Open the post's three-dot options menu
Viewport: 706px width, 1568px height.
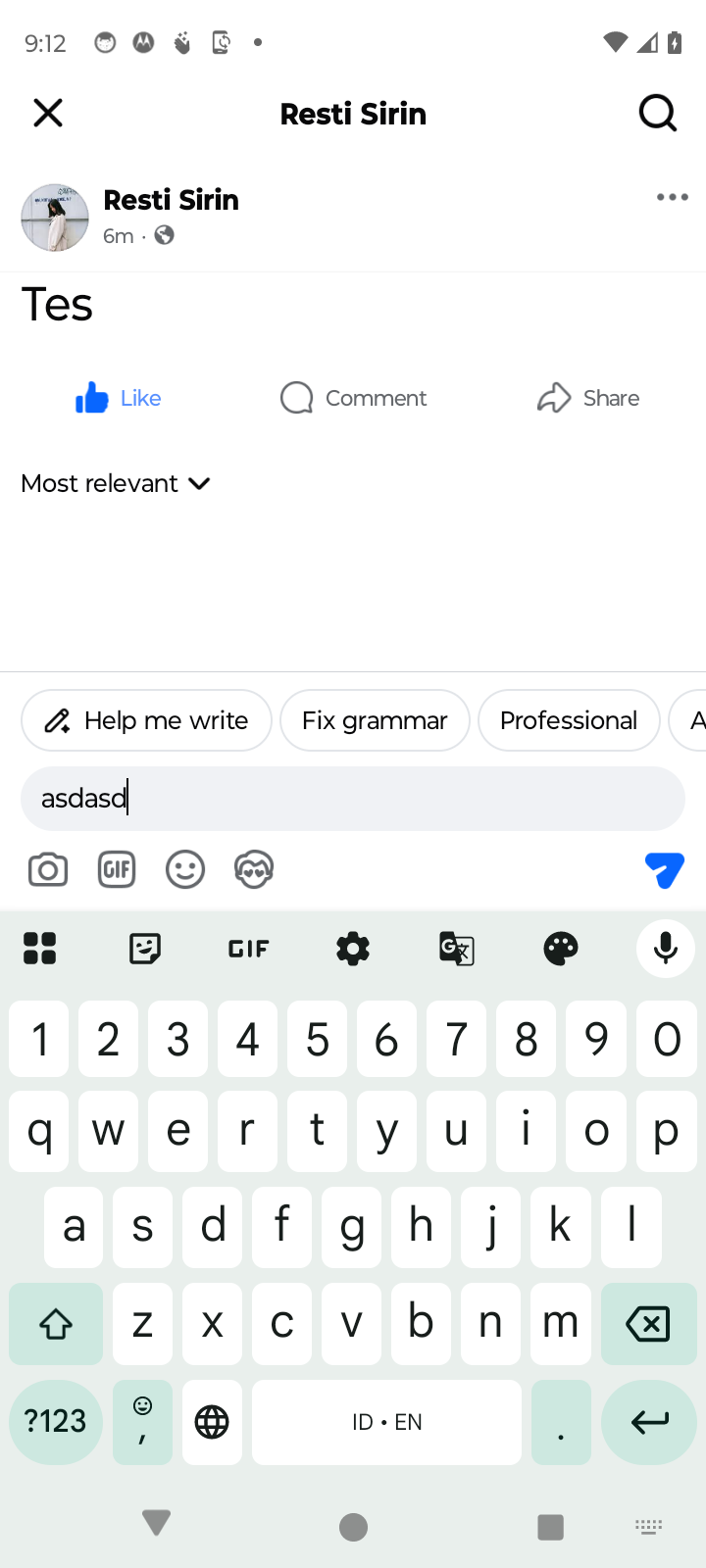tap(672, 198)
